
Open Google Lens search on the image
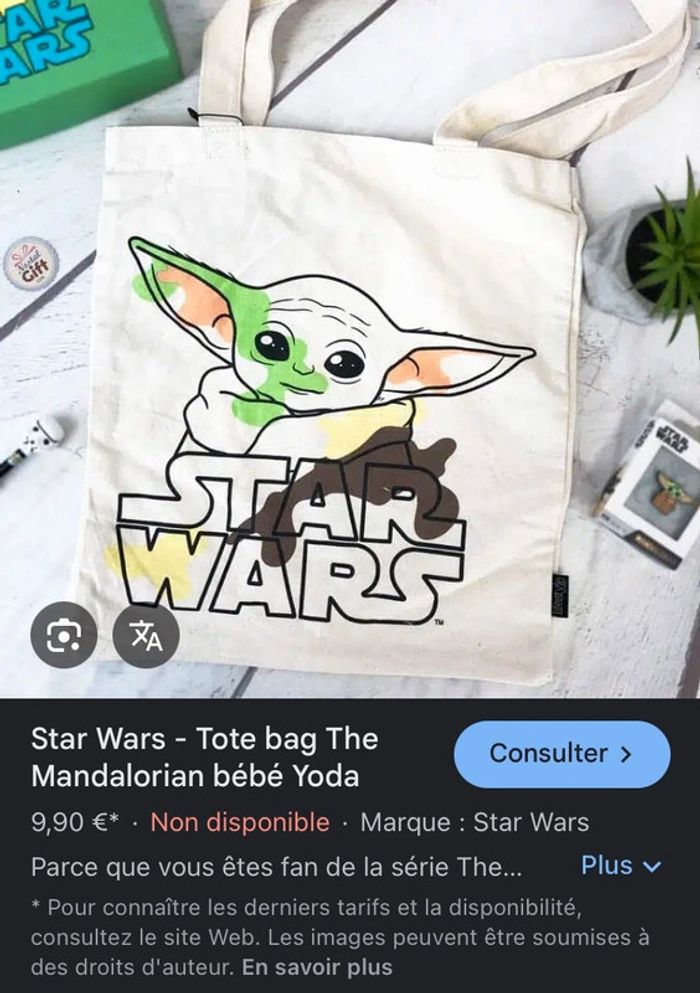pyautogui.click(x=64, y=634)
